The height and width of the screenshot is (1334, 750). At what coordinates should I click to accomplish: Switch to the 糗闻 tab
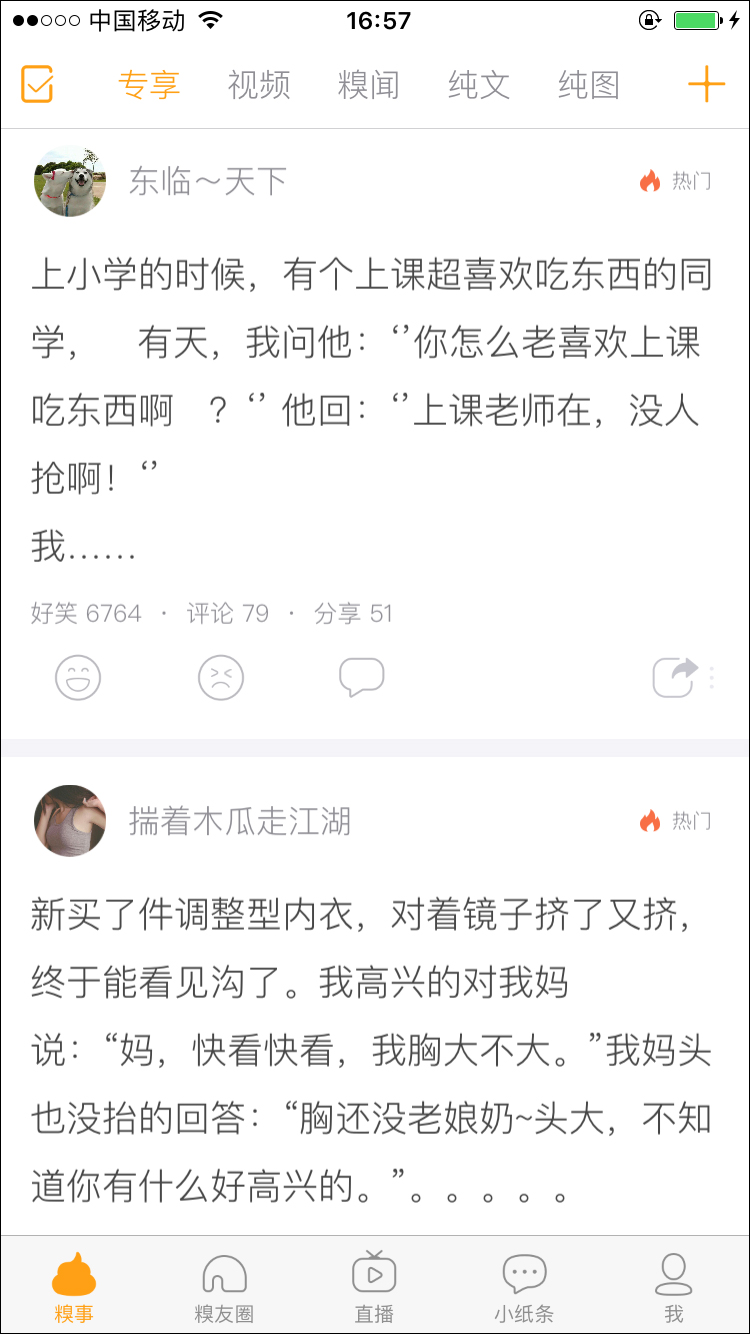click(x=368, y=85)
